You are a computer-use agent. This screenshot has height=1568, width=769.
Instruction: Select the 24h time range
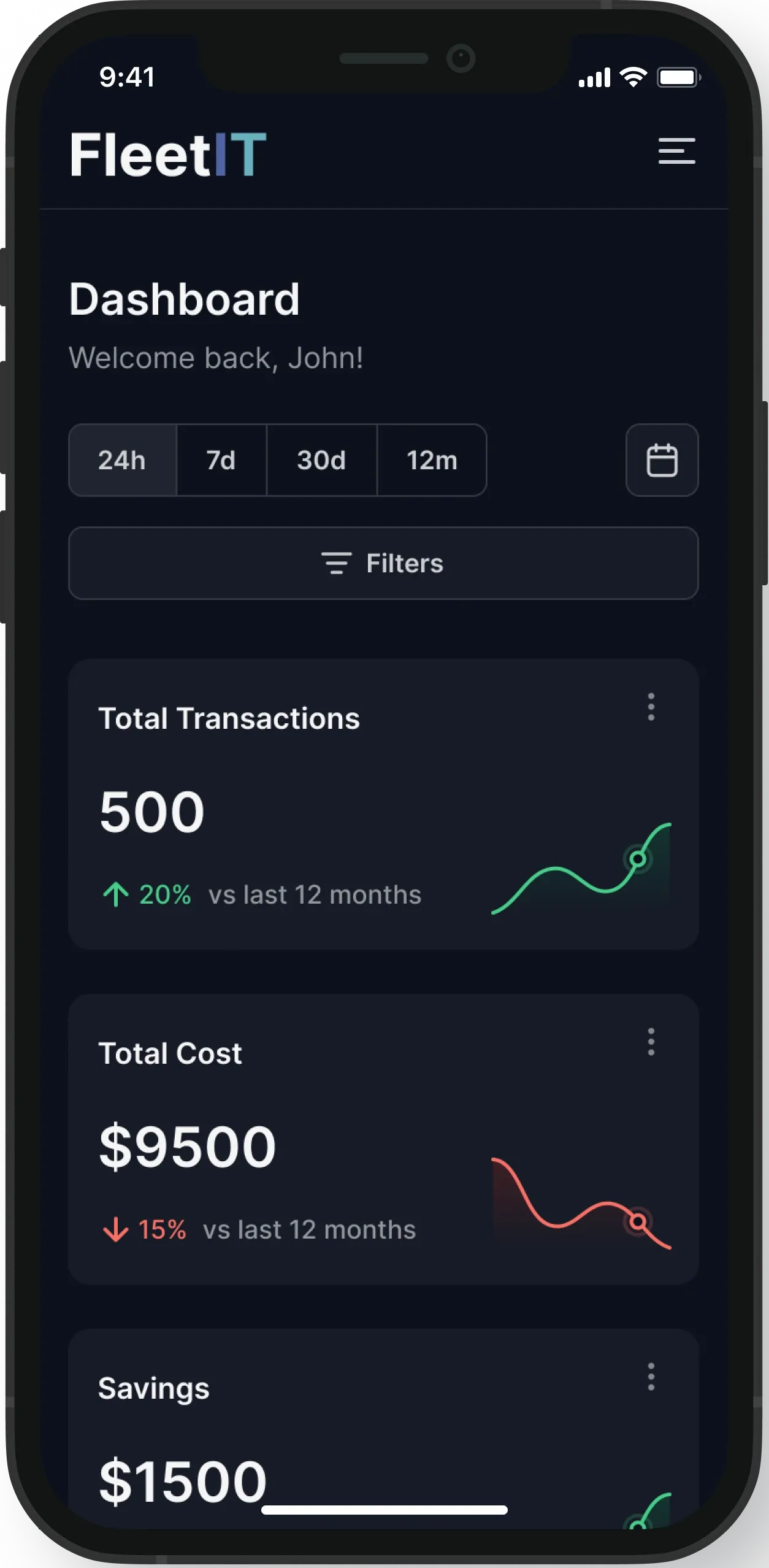123,460
